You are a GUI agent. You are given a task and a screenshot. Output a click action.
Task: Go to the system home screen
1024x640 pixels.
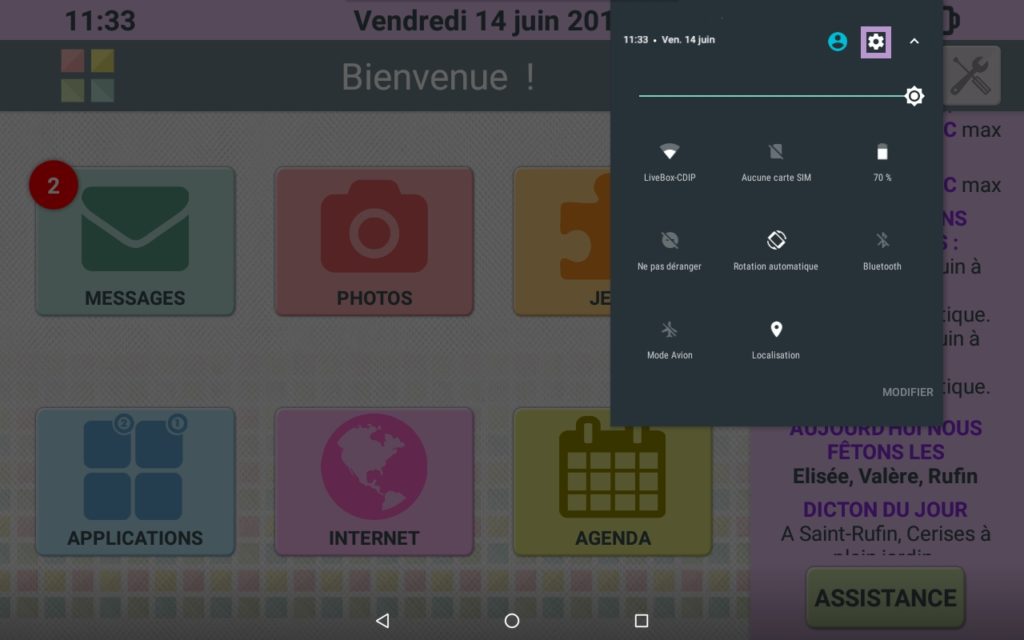pyautogui.click(x=512, y=621)
